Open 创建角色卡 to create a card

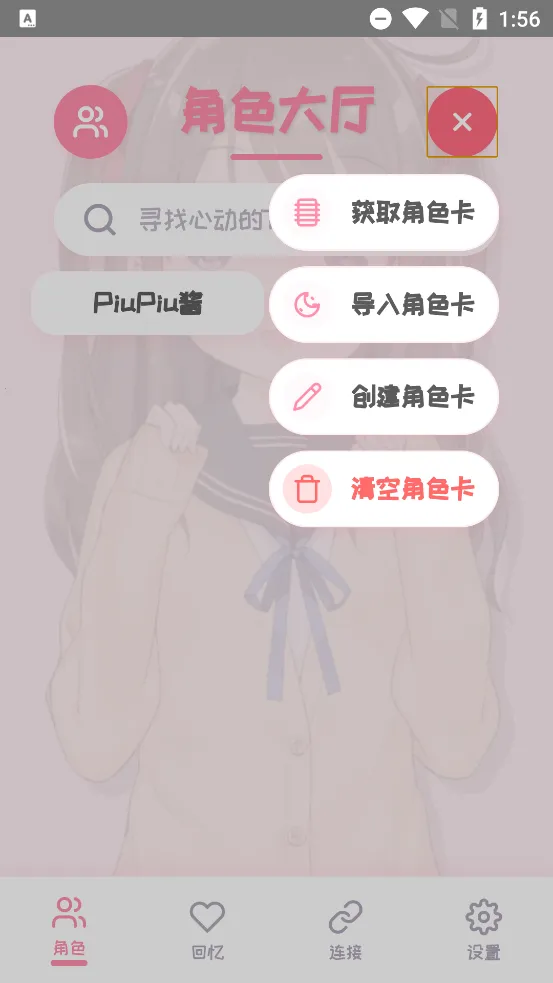(384, 397)
